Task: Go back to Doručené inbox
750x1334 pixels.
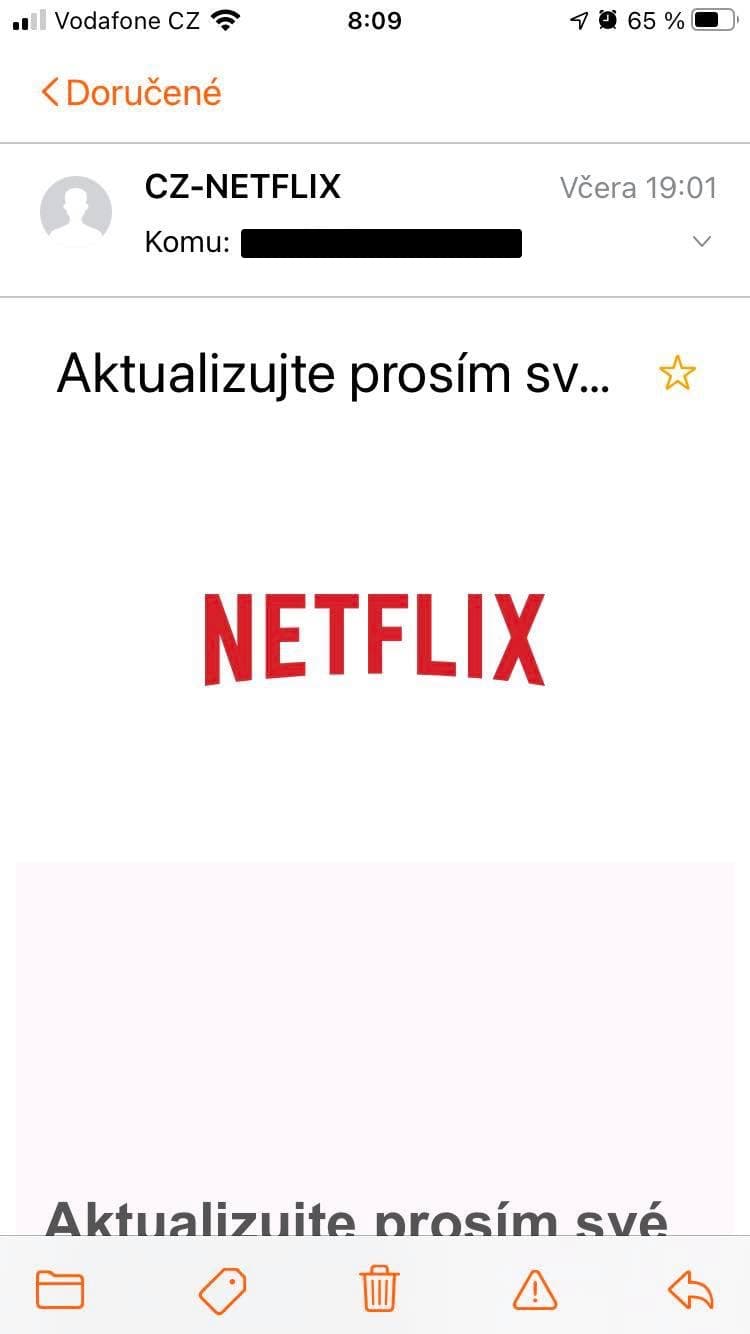Action: 131,93
